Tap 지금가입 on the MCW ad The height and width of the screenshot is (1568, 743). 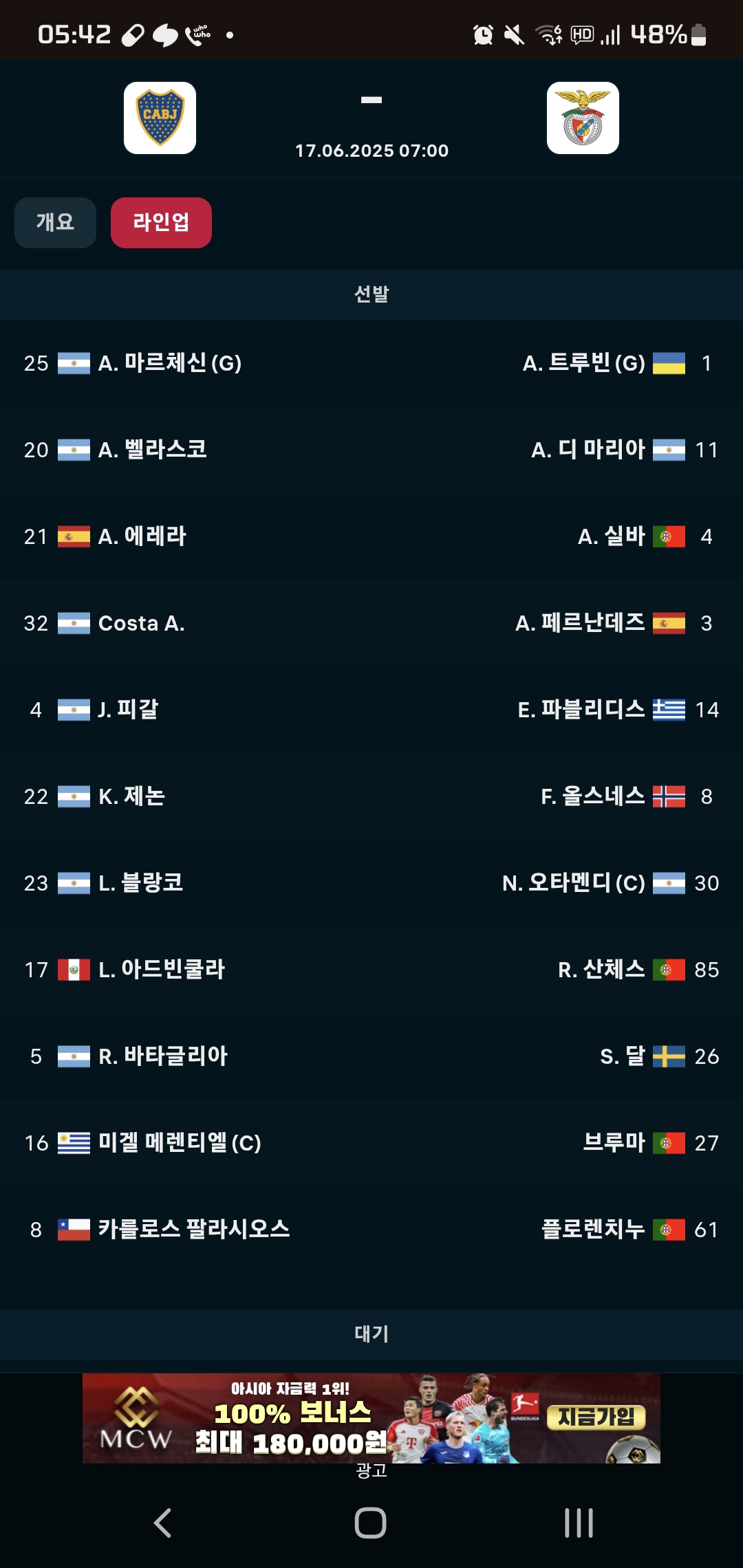click(596, 1417)
